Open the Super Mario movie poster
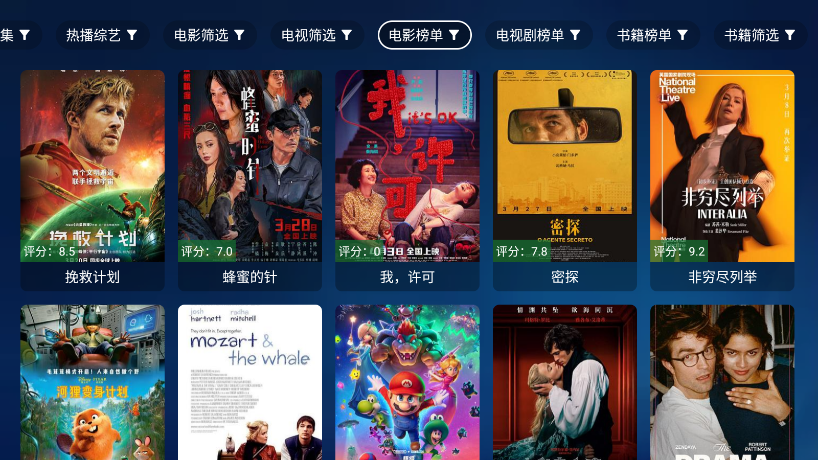 (407, 385)
